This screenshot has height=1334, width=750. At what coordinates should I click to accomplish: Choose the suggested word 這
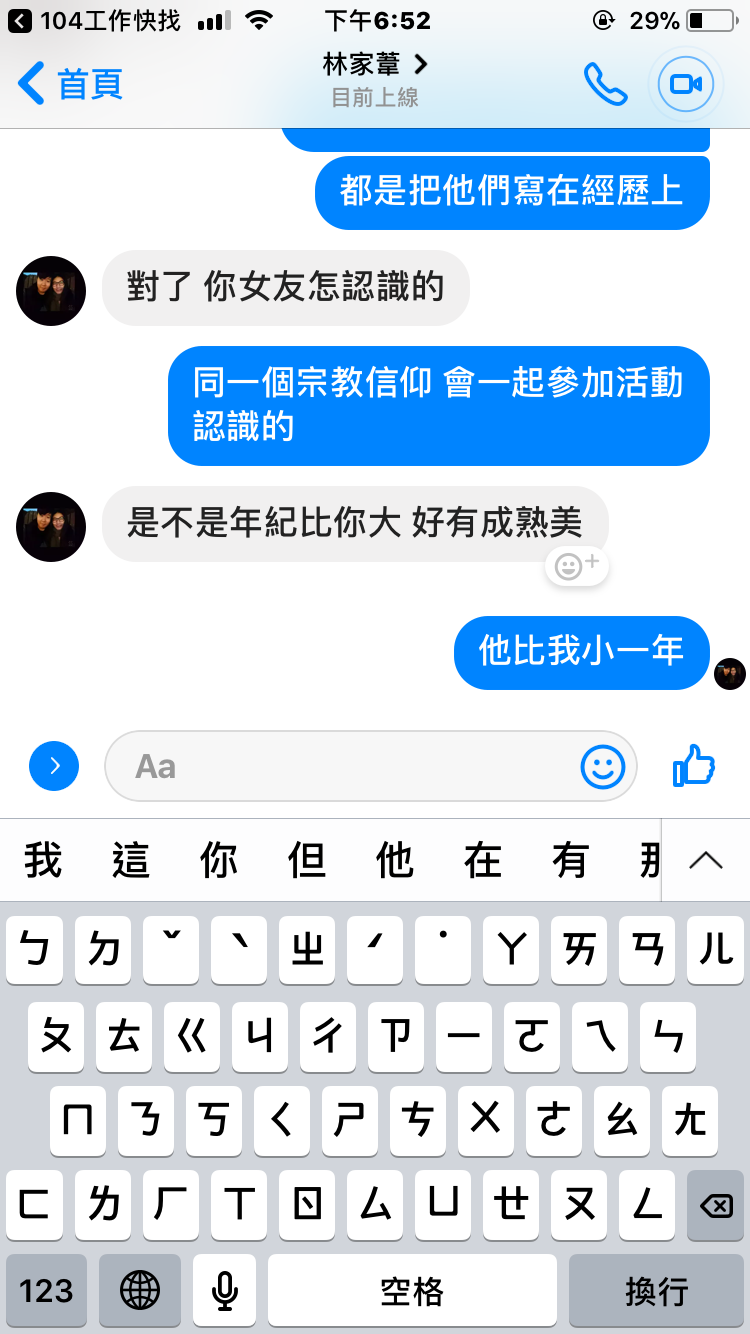pyautogui.click(x=131, y=860)
